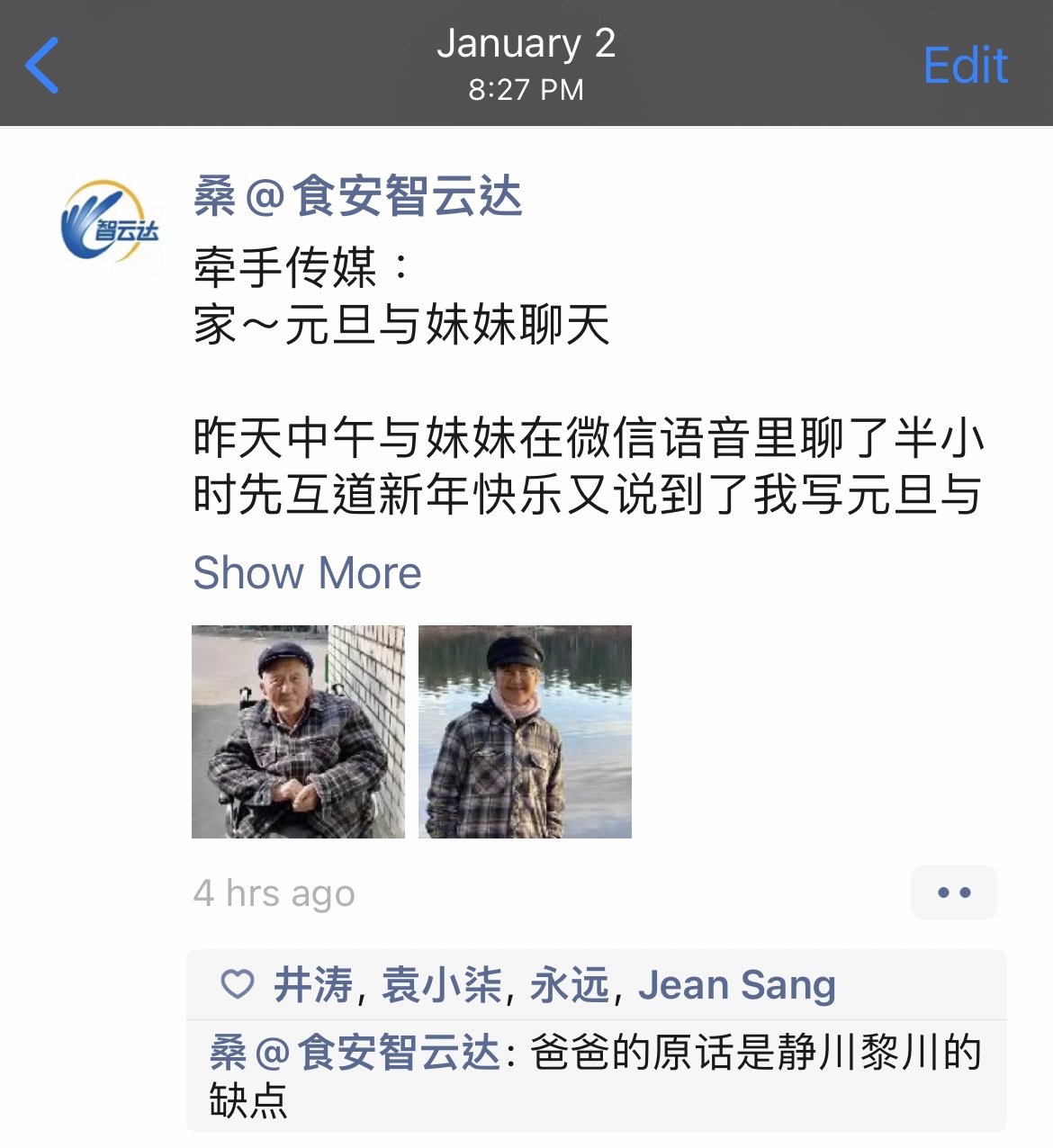Tap the Edit button in the header

[965, 66]
